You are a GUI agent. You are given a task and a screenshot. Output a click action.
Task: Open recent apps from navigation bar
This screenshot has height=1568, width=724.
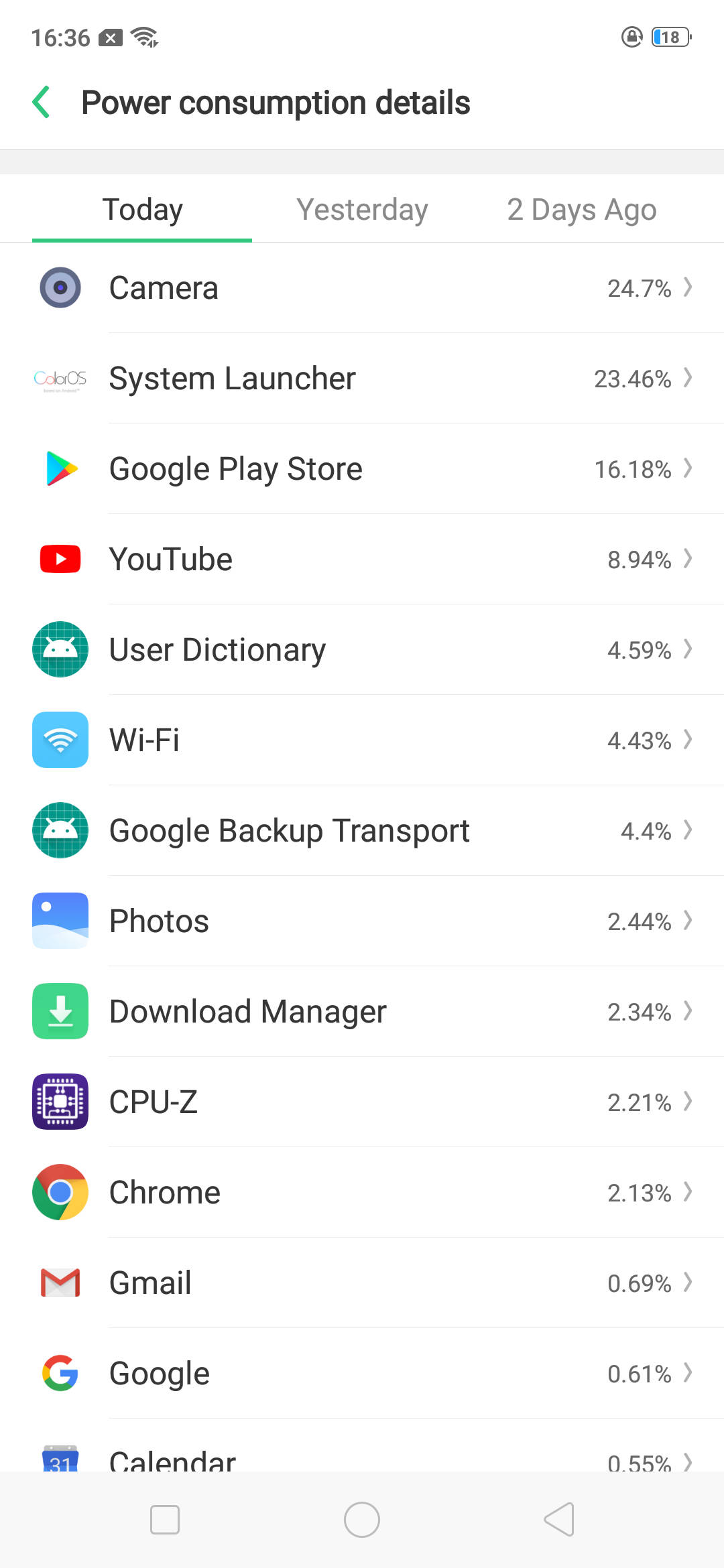click(165, 1520)
